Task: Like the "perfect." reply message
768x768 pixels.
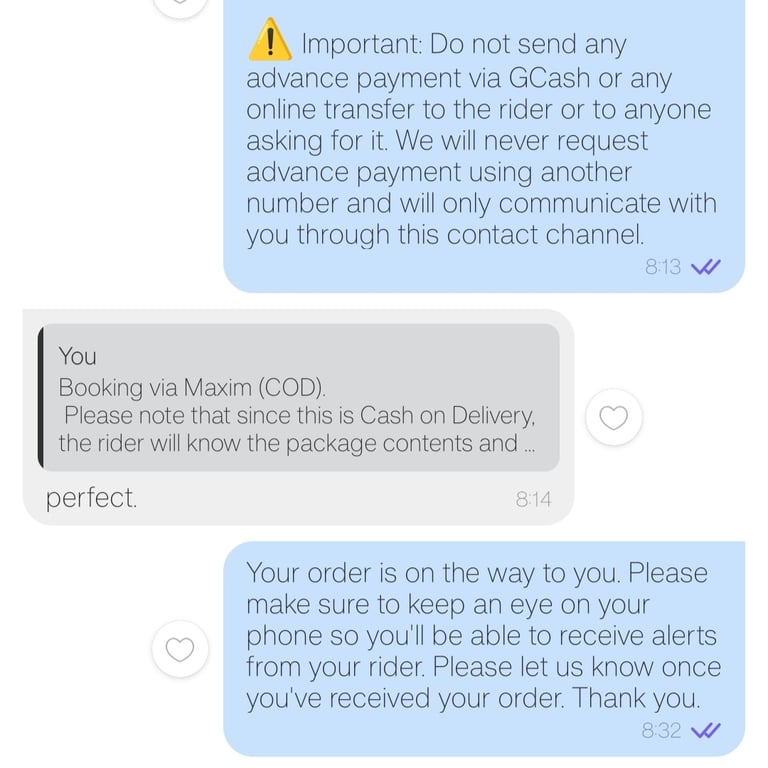Action: 613,417
